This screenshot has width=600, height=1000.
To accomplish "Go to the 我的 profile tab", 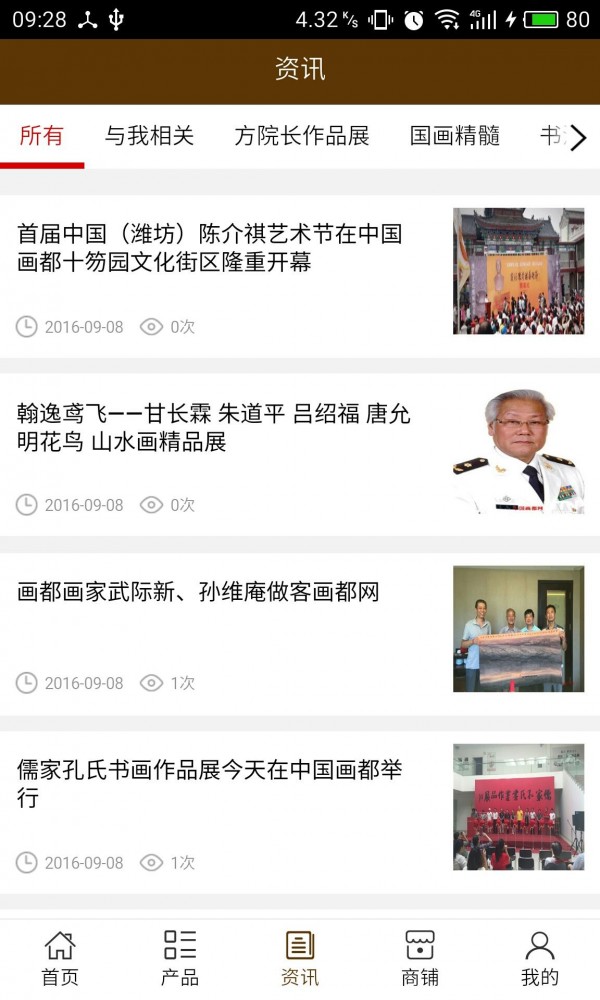I will [540, 958].
